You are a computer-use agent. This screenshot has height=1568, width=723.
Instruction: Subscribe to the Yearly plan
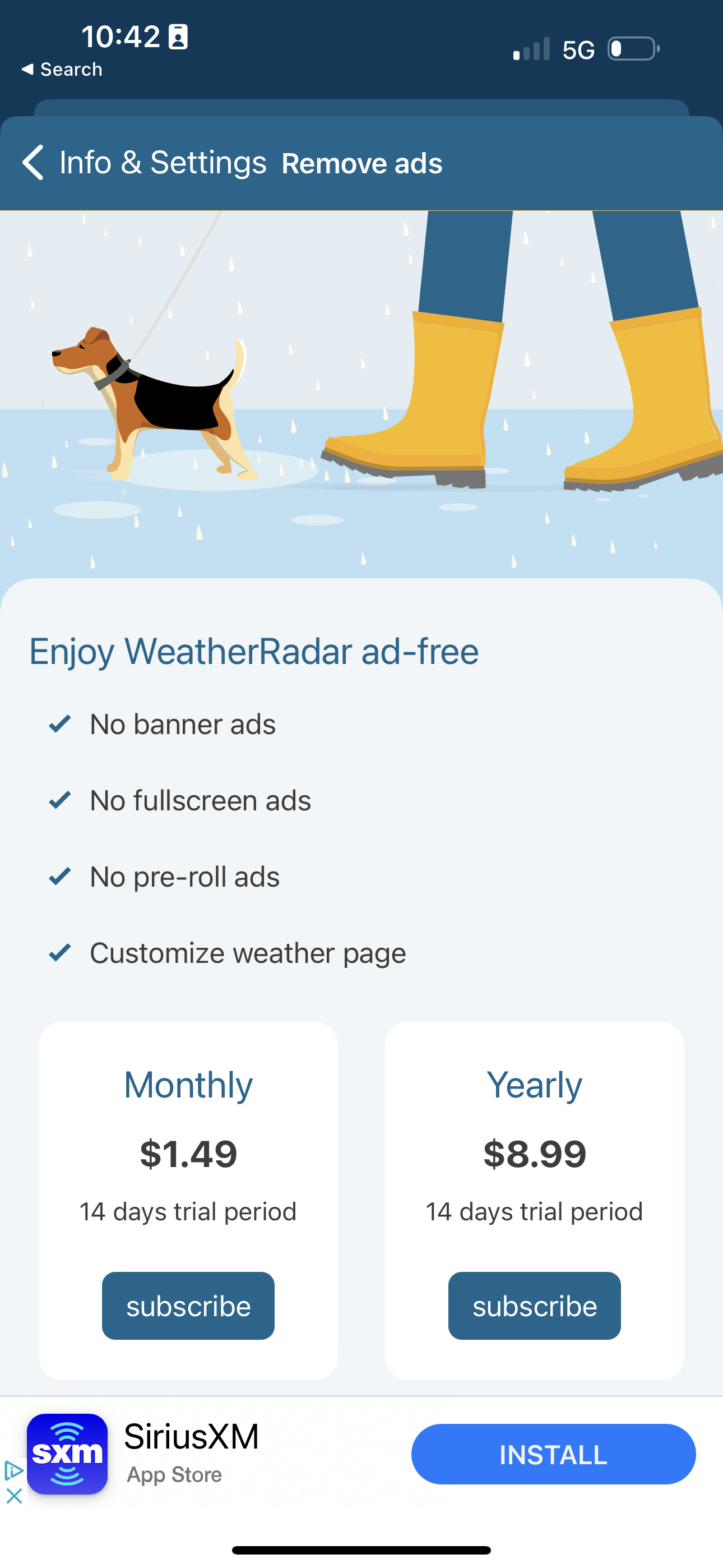pyautogui.click(x=534, y=1305)
